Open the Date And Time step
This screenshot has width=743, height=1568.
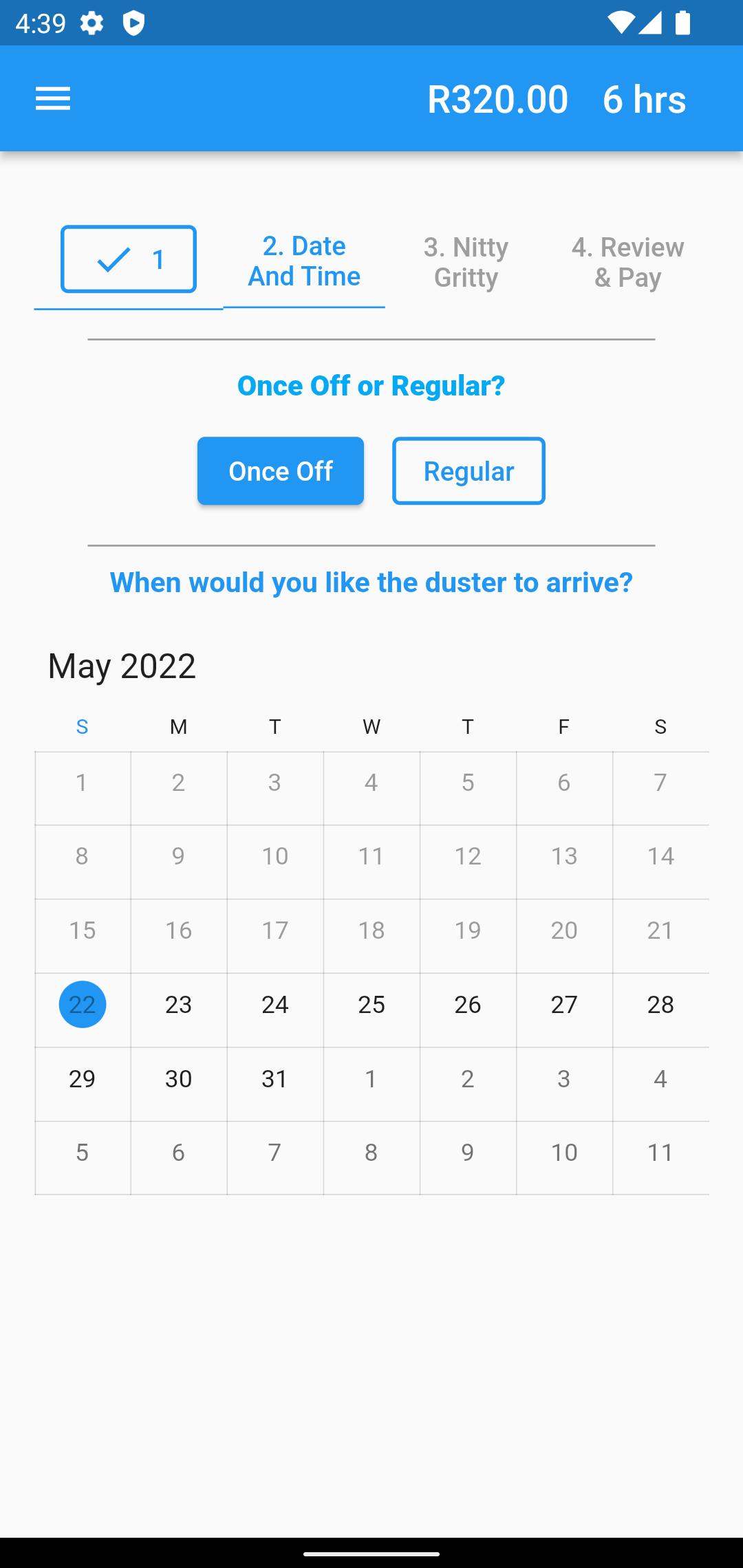pos(304,261)
